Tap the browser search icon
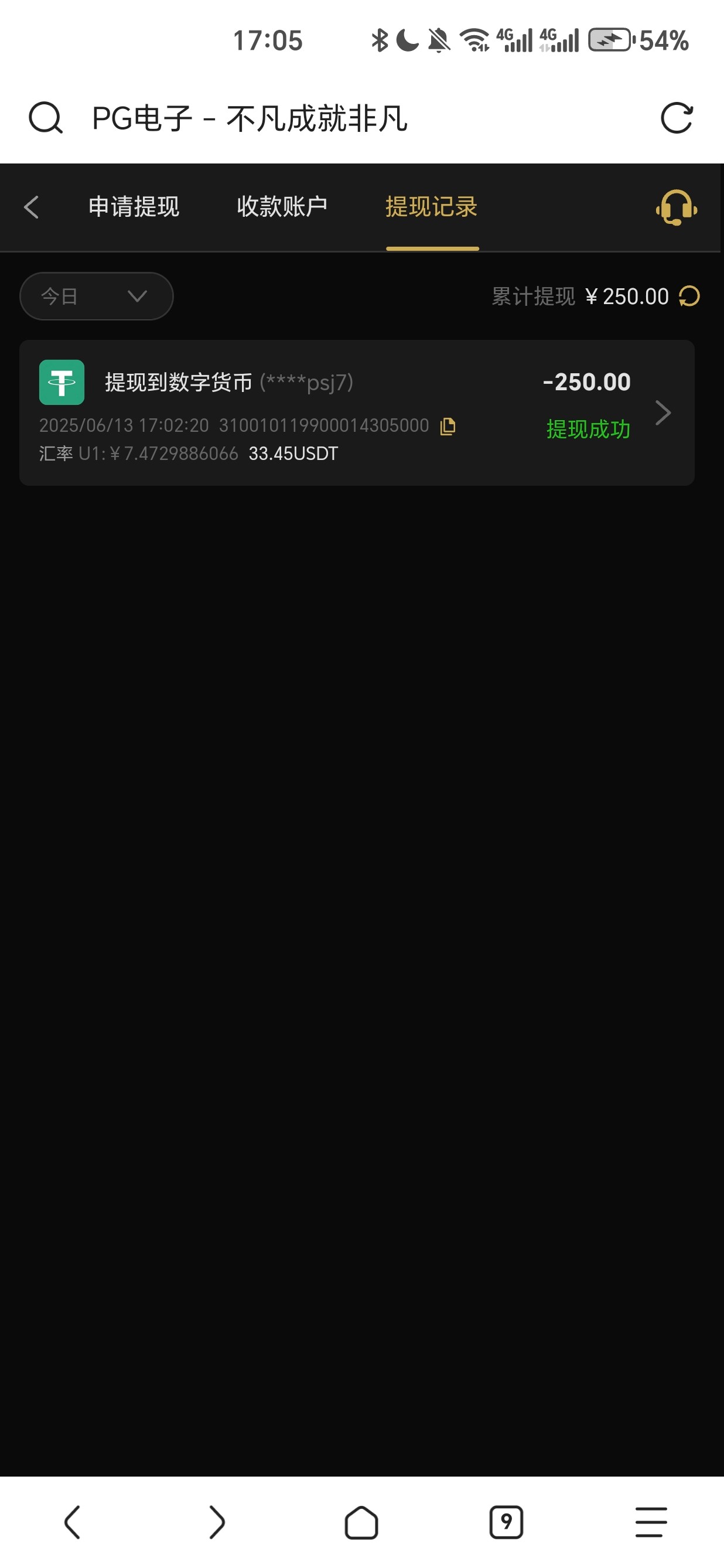The image size is (724, 1568). pyautogui.click(x=46, y=118)
